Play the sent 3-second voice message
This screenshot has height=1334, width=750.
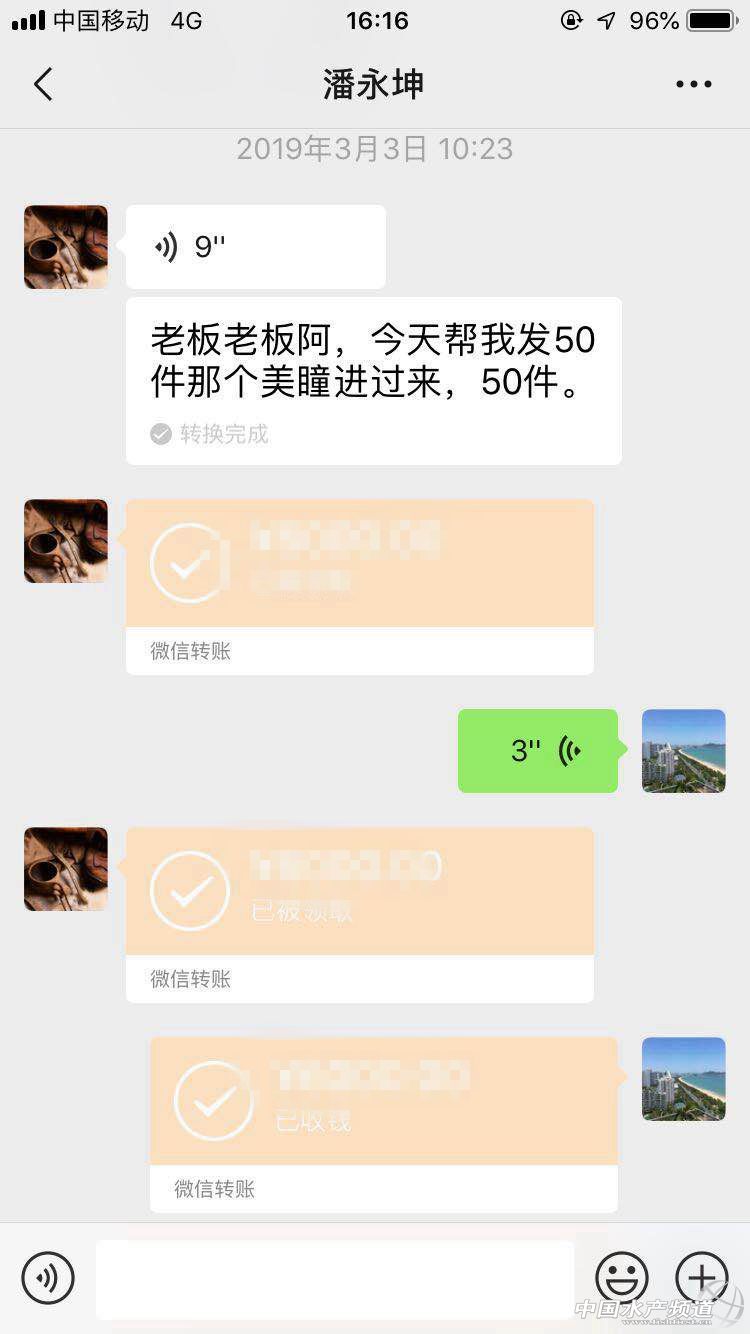pyautogui.click(x=537, y=751)
